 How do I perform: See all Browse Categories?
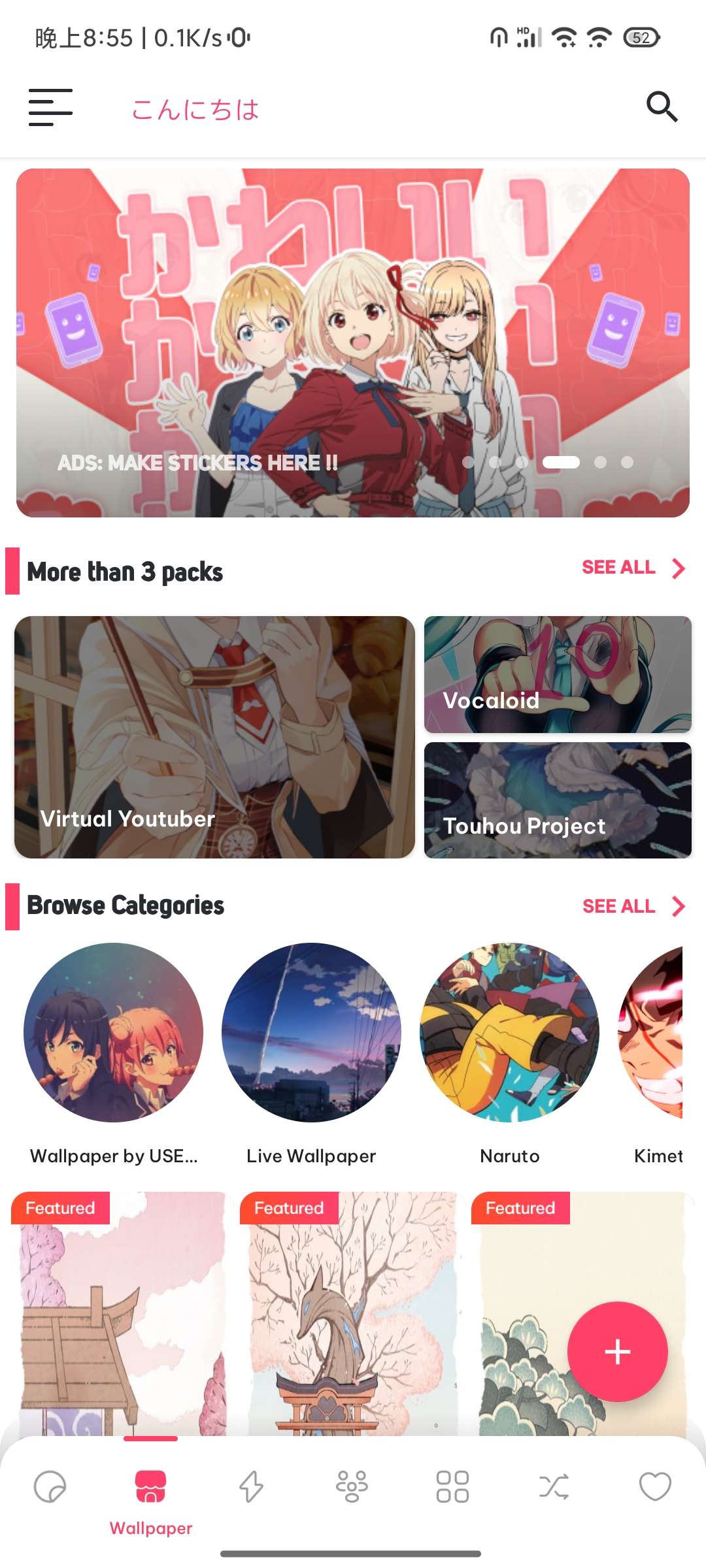click(x=632, y=906)
